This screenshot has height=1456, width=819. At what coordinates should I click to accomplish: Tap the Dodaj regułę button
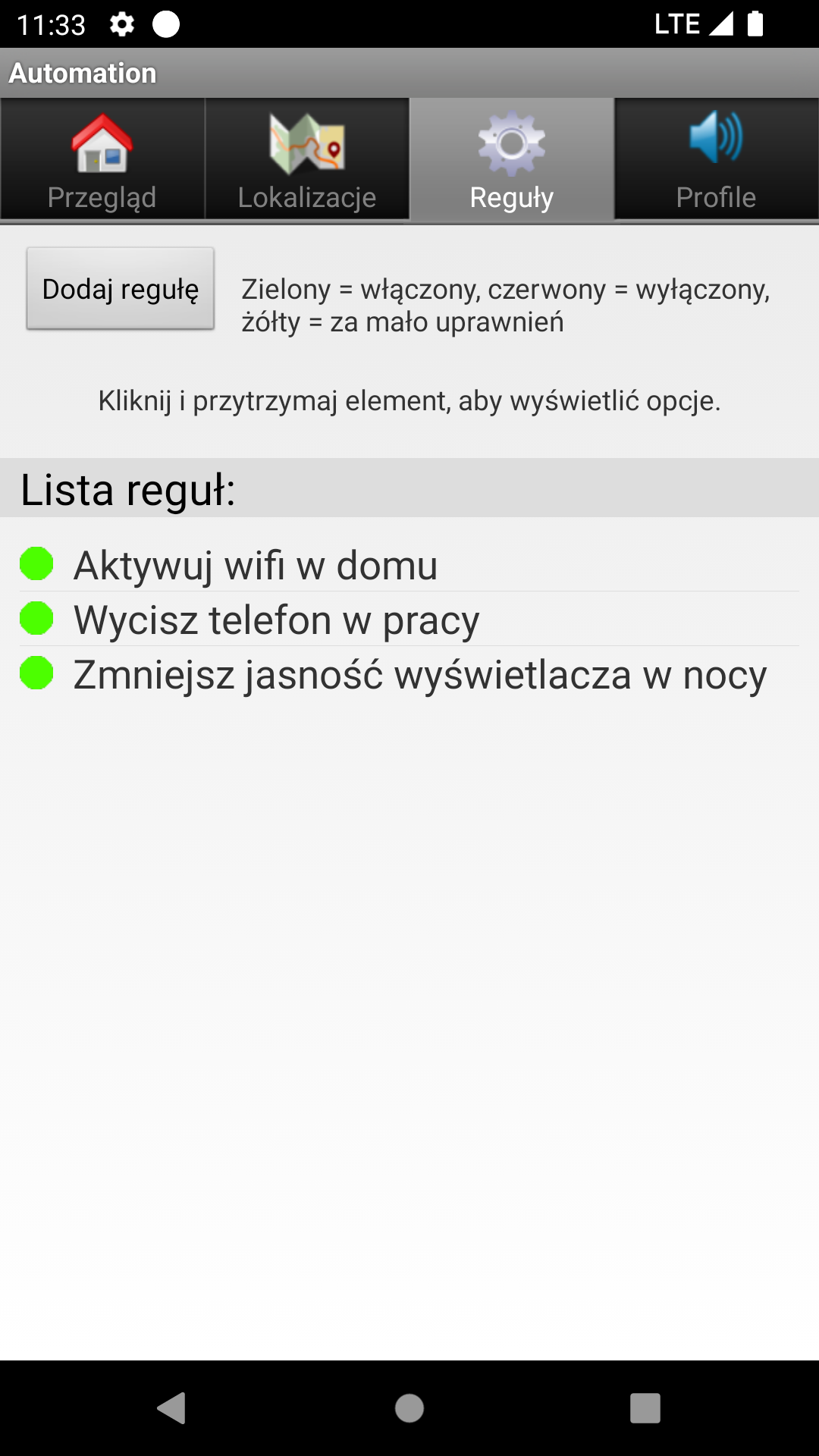tap(121, 289)
